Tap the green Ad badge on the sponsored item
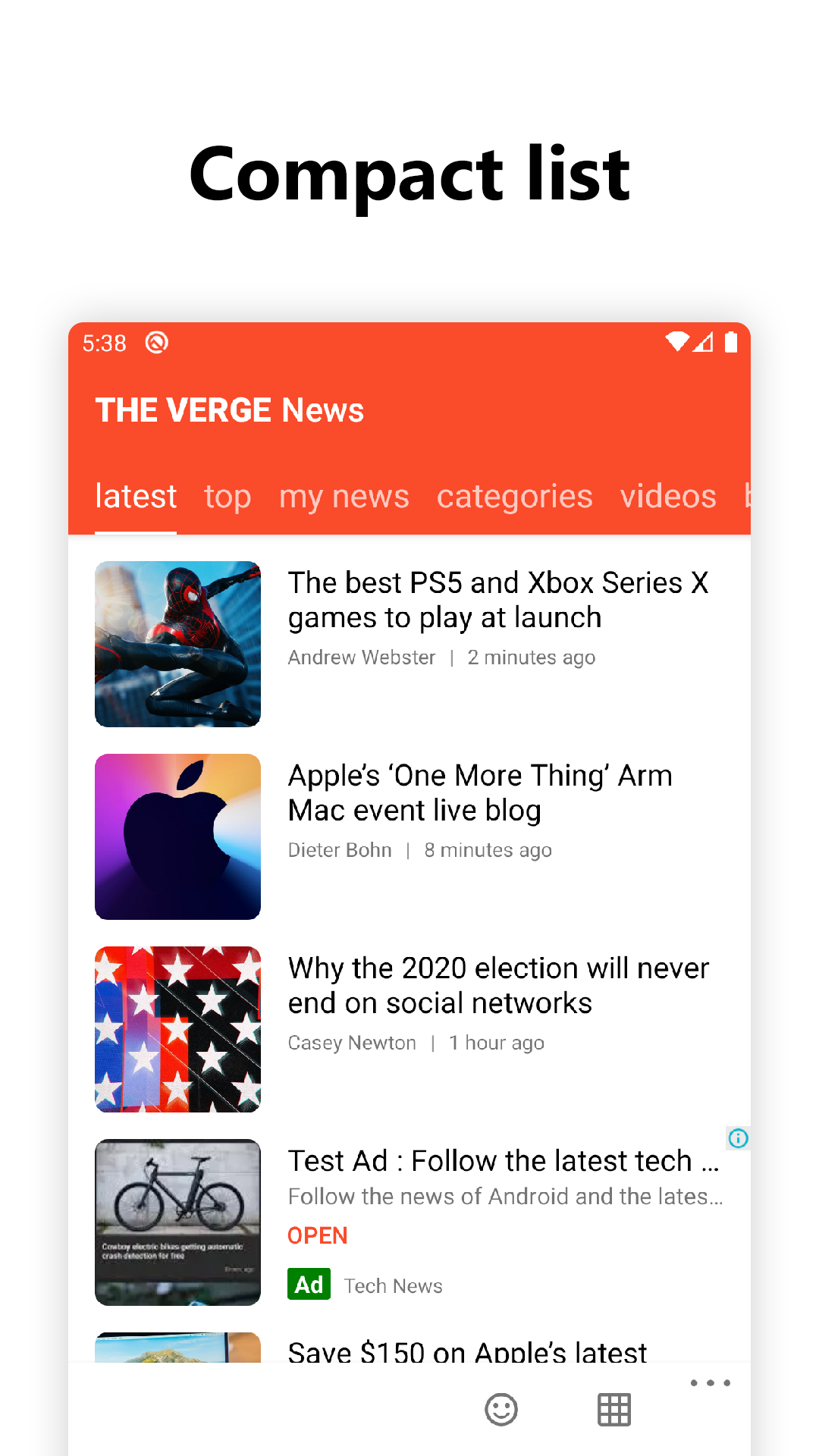Viewport: 819px width, 1456px height. click(x=307, y=1284)
